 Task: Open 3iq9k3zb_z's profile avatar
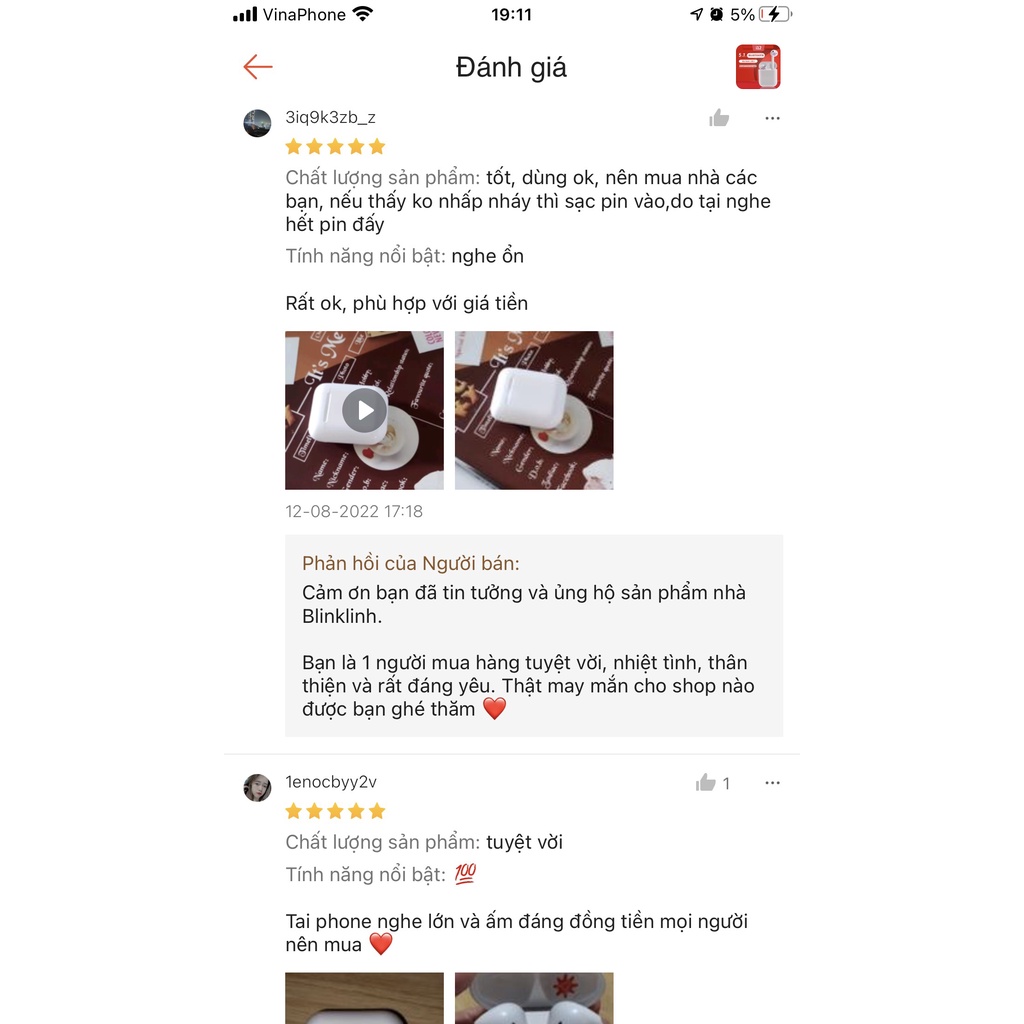(x=257, y=123)
